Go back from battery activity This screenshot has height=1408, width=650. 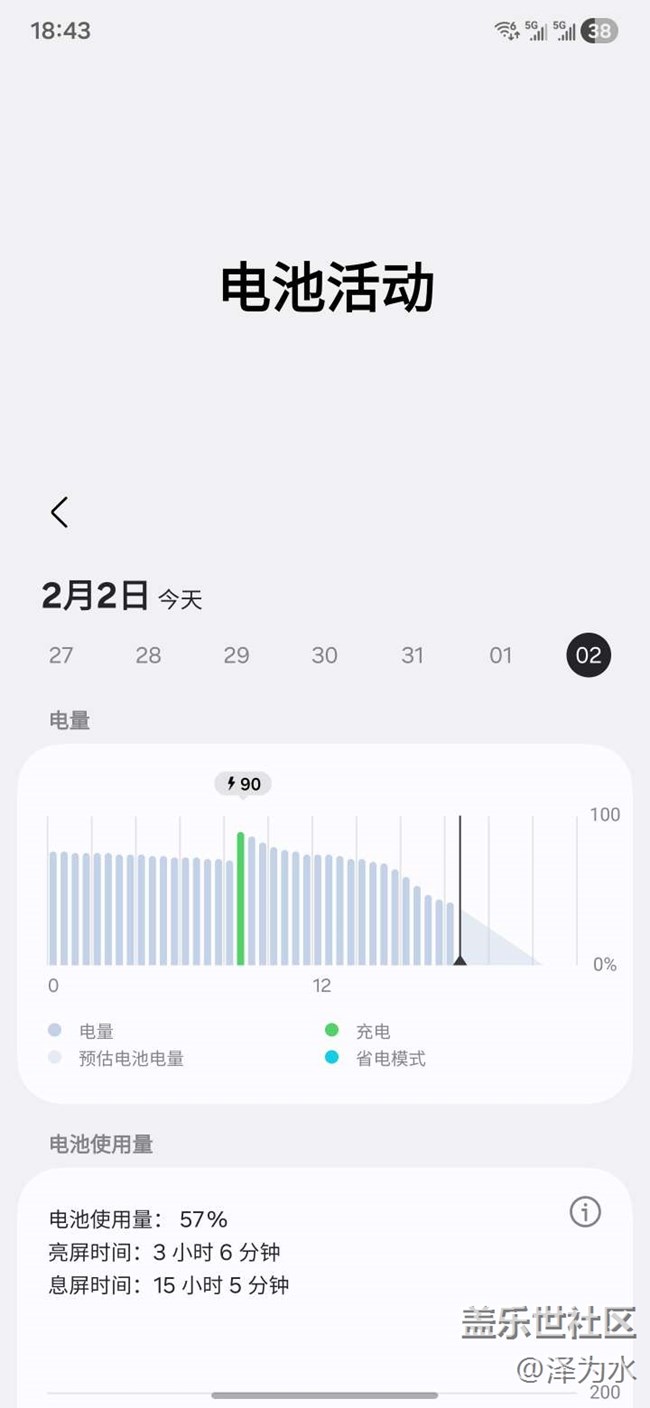pyautogui.click(x=60, y=512)
